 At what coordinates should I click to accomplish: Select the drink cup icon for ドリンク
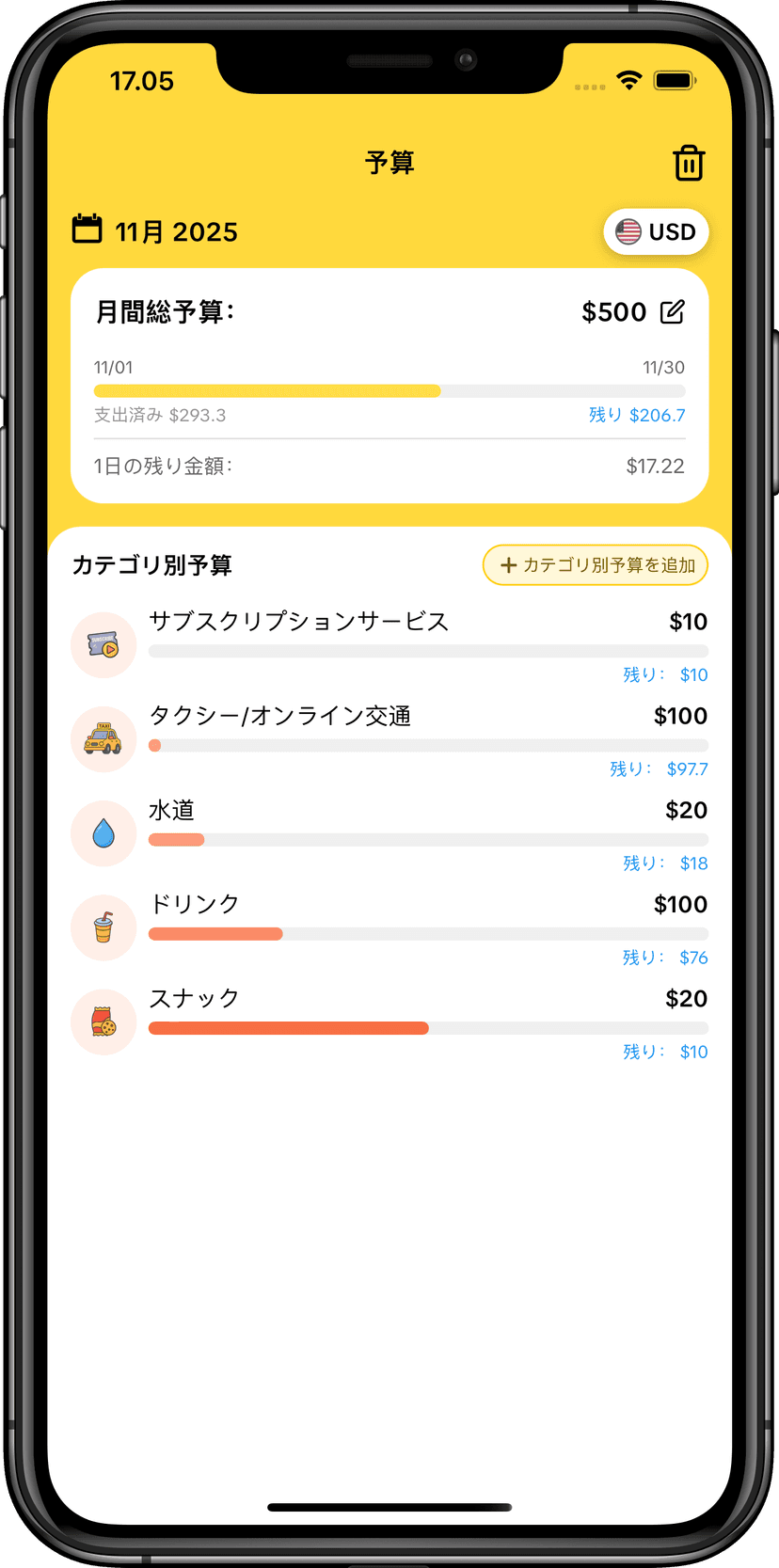pos(103,927)
